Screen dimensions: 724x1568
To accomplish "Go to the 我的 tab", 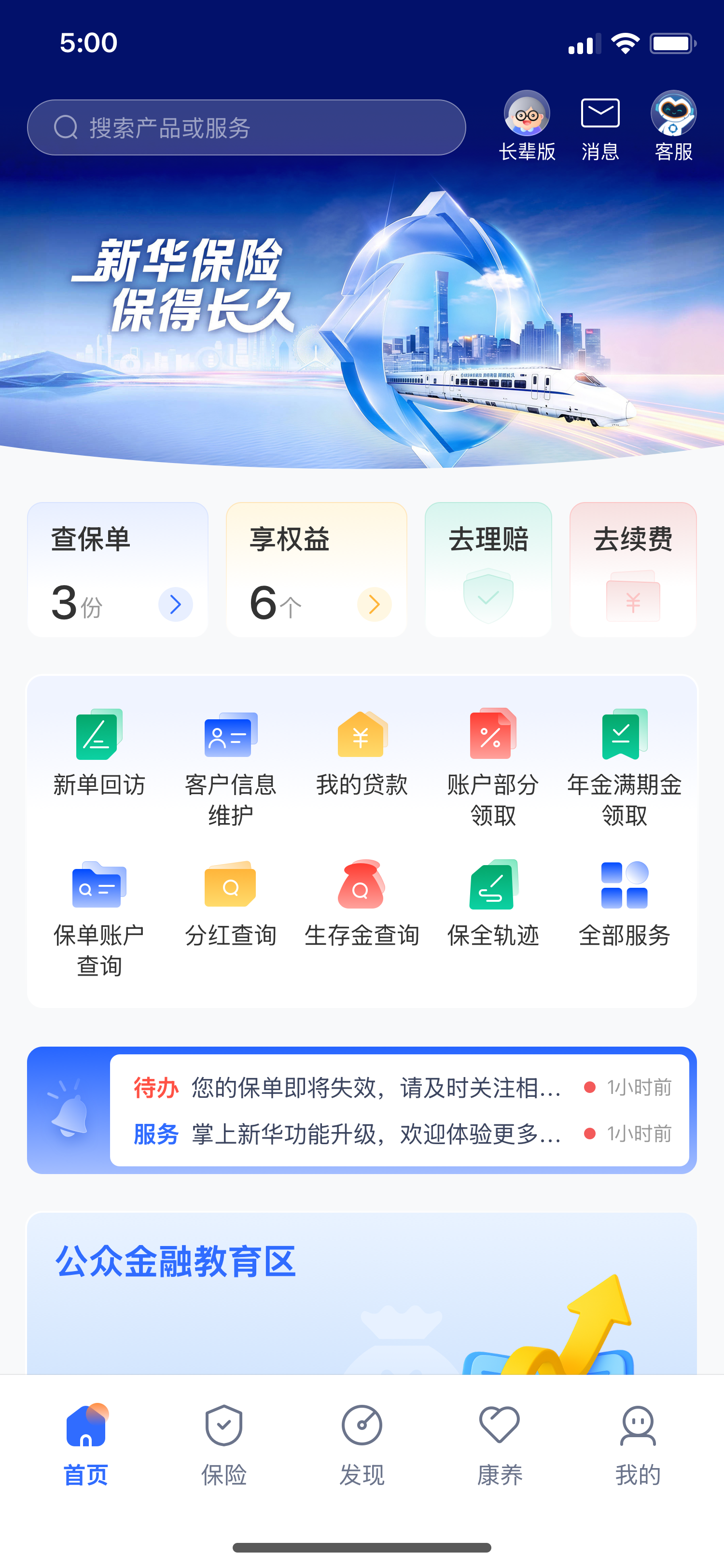I will click(638, 1445).
